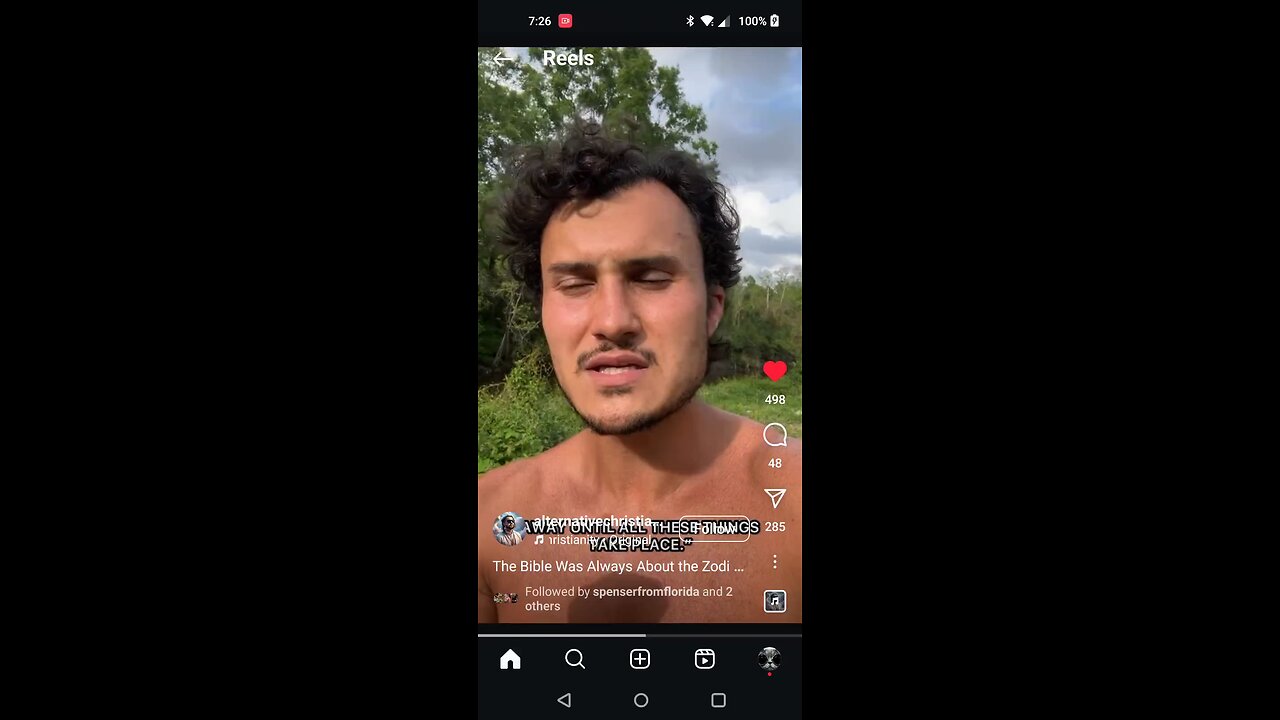Tap the system home button
The width and height of the screenshot is (1280, 720).
click(641, 700)
